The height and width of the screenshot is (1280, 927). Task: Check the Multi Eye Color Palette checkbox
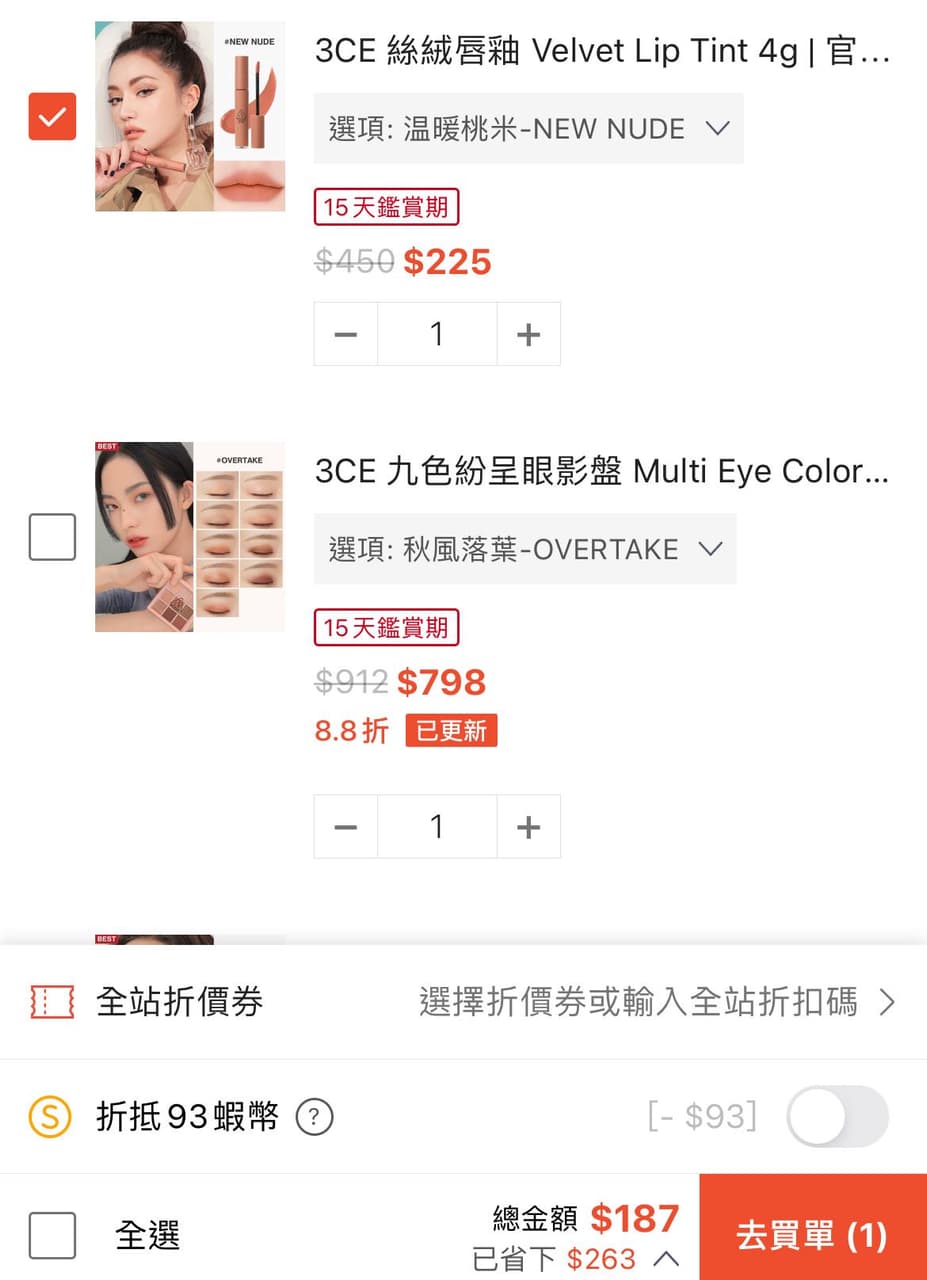click(52, 537)
